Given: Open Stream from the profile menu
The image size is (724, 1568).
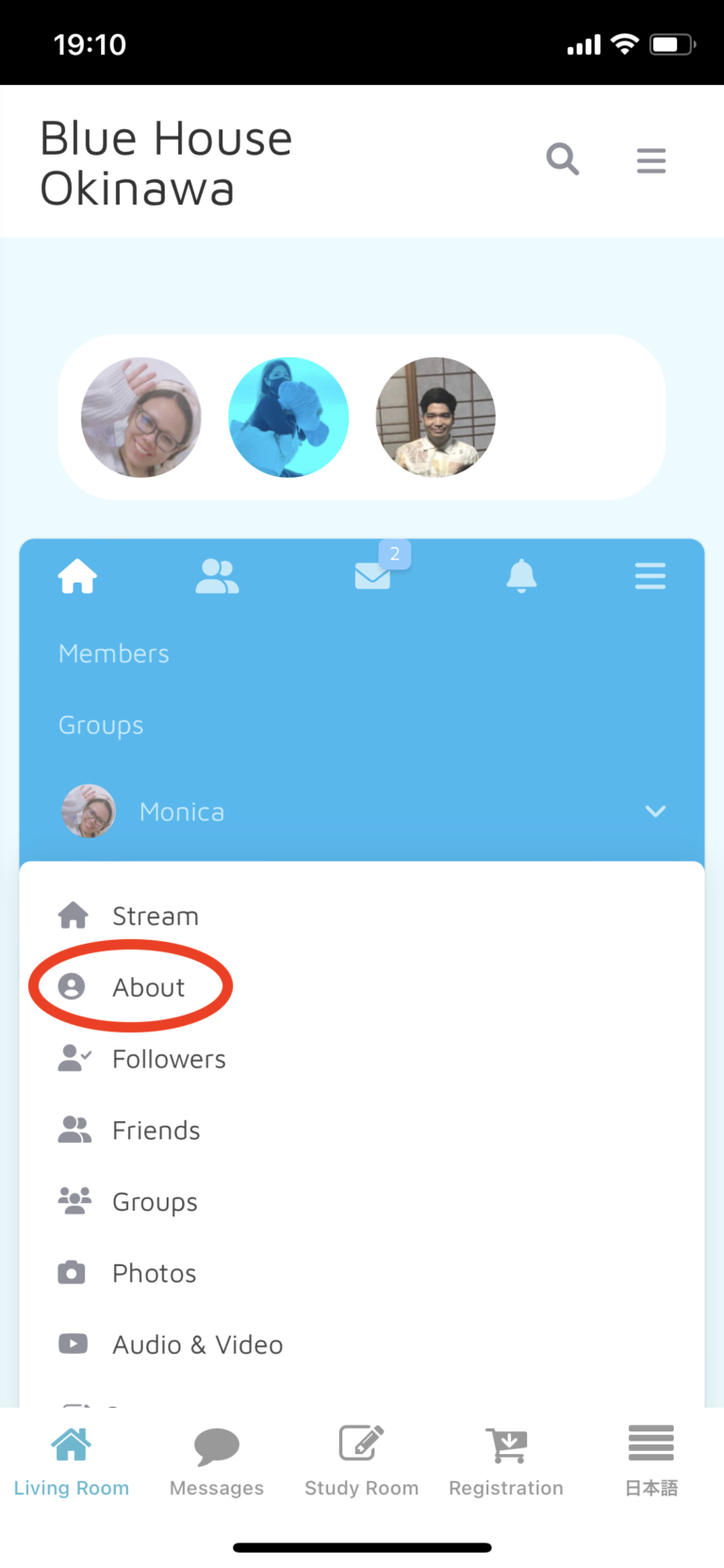Looking at the screenshot, I should (155, 916).
